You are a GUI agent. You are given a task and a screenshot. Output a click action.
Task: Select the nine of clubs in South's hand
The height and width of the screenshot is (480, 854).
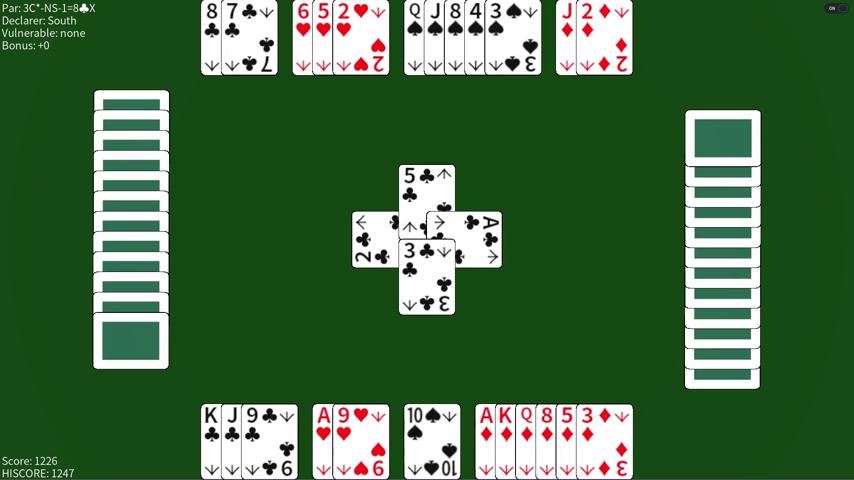[x=270, y=440]
